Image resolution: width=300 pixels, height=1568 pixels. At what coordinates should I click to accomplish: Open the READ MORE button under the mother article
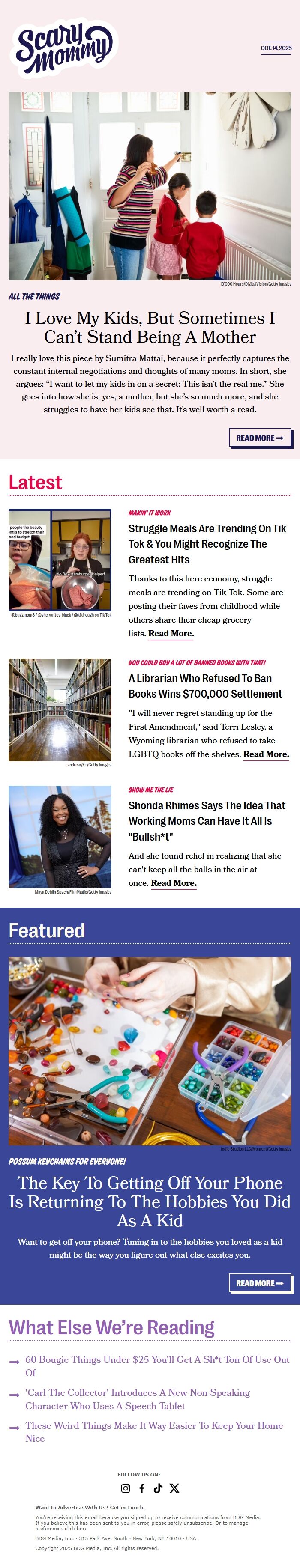click(260, 438)
